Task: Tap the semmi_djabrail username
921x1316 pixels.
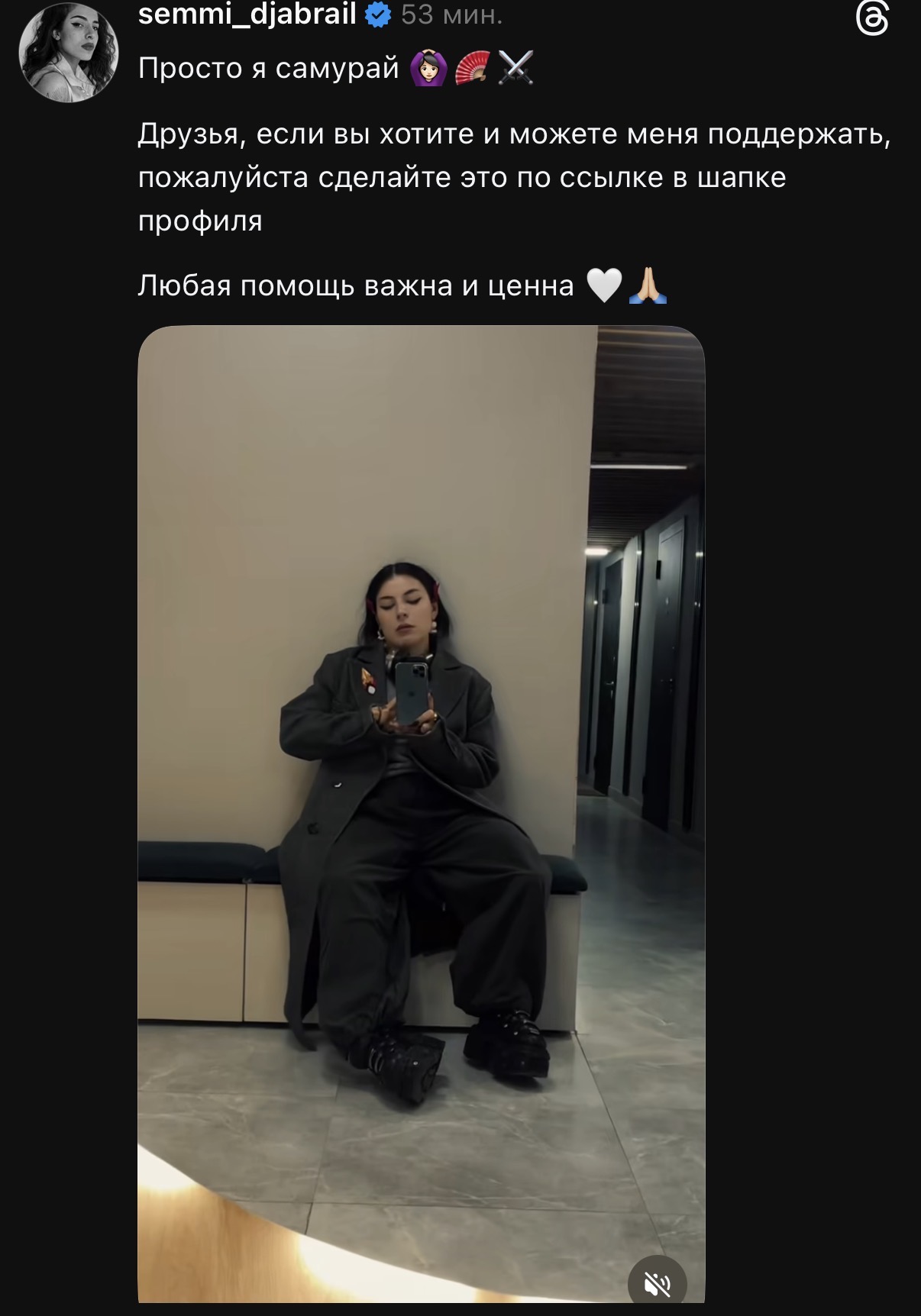Action: pos(247,14)
